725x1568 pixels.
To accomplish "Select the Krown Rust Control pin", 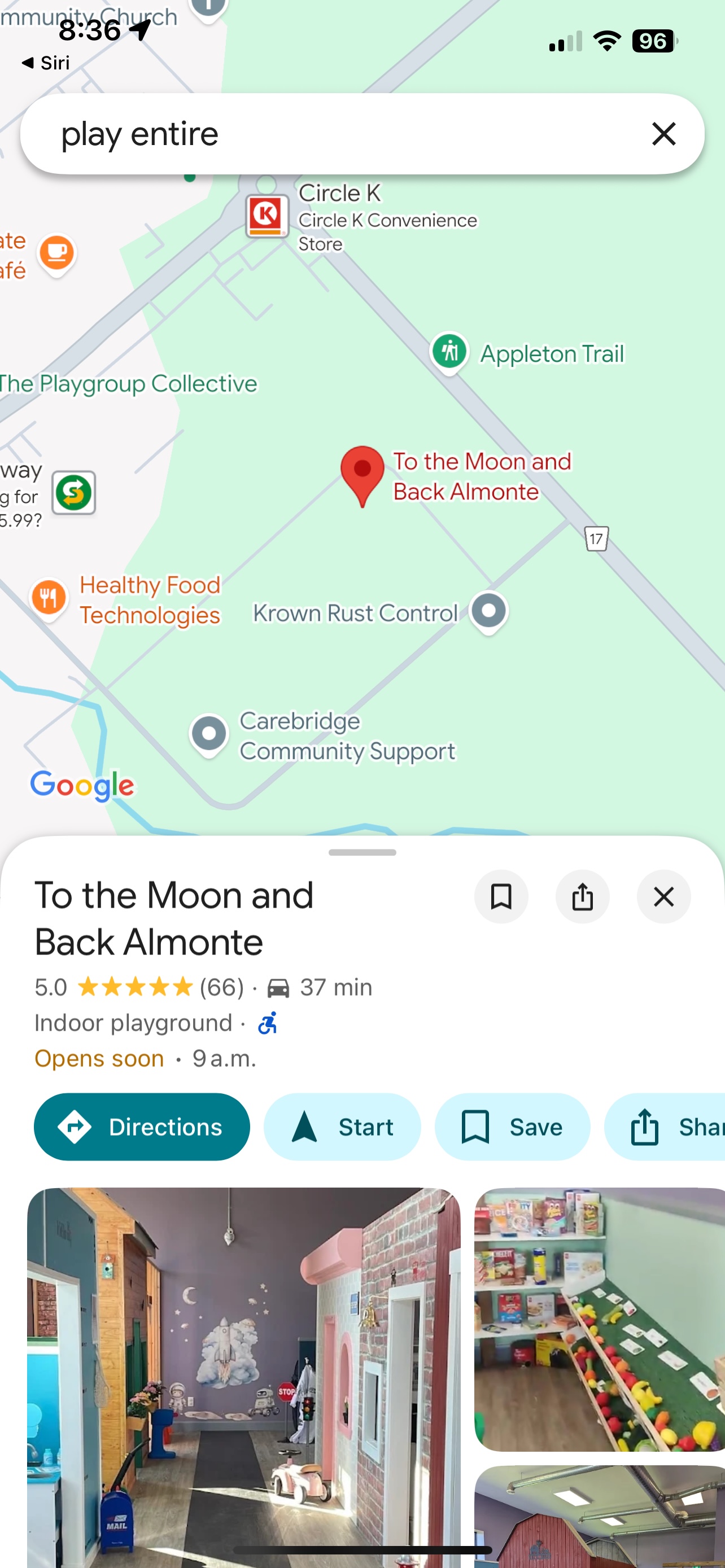I will 489,611.
